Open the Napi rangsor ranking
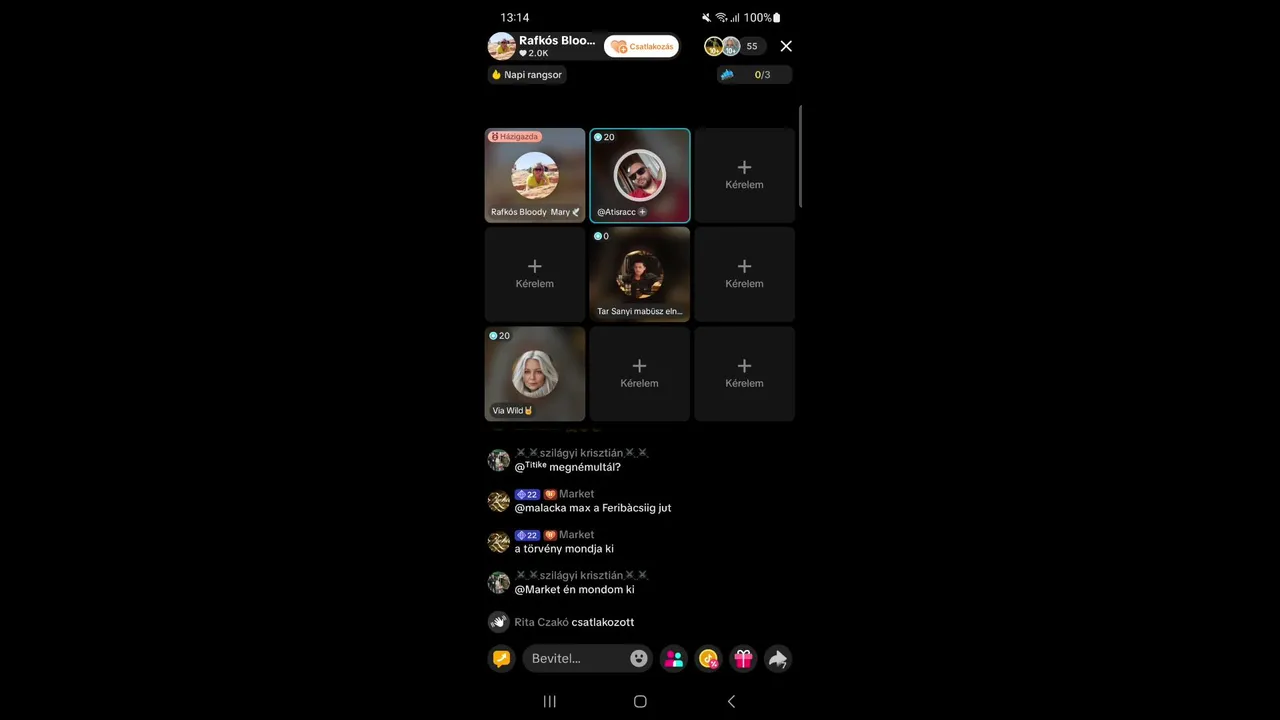This screenshot has width=1280, height=720. 527,75
